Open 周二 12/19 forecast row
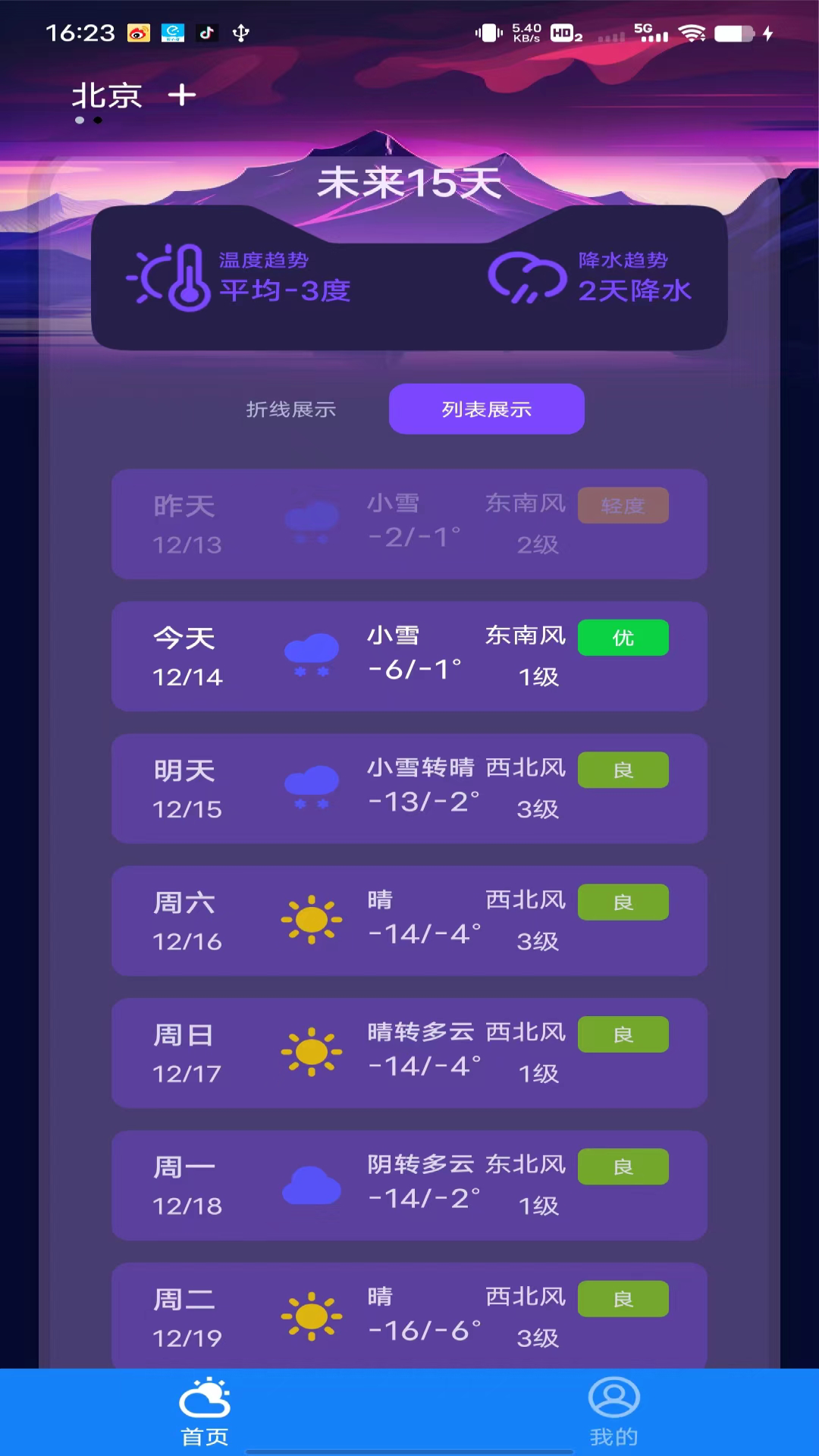The image size is (819, 1456). coord(409,1316)
